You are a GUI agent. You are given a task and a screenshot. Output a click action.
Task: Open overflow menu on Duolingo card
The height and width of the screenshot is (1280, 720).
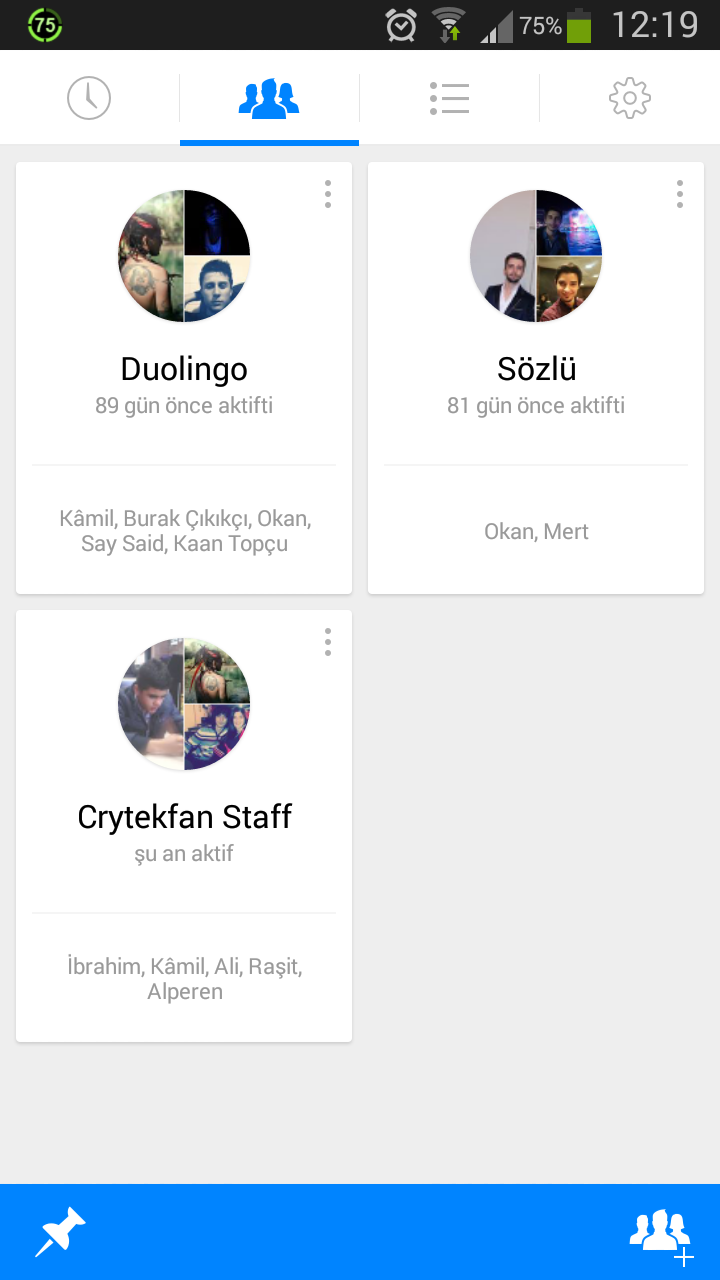(327, 194)
